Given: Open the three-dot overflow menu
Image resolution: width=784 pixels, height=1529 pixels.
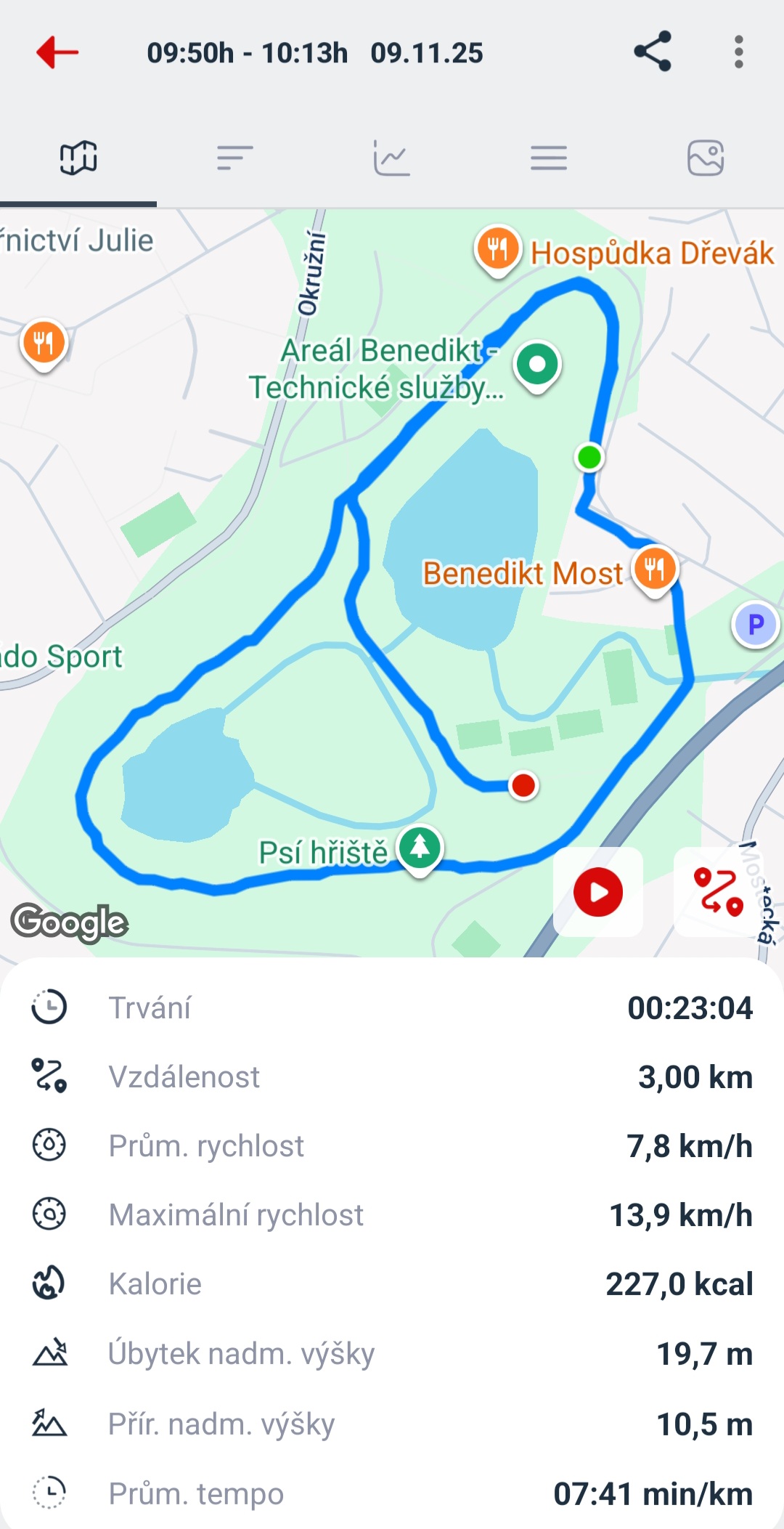Looking at the screenshot, I should 738,52.
